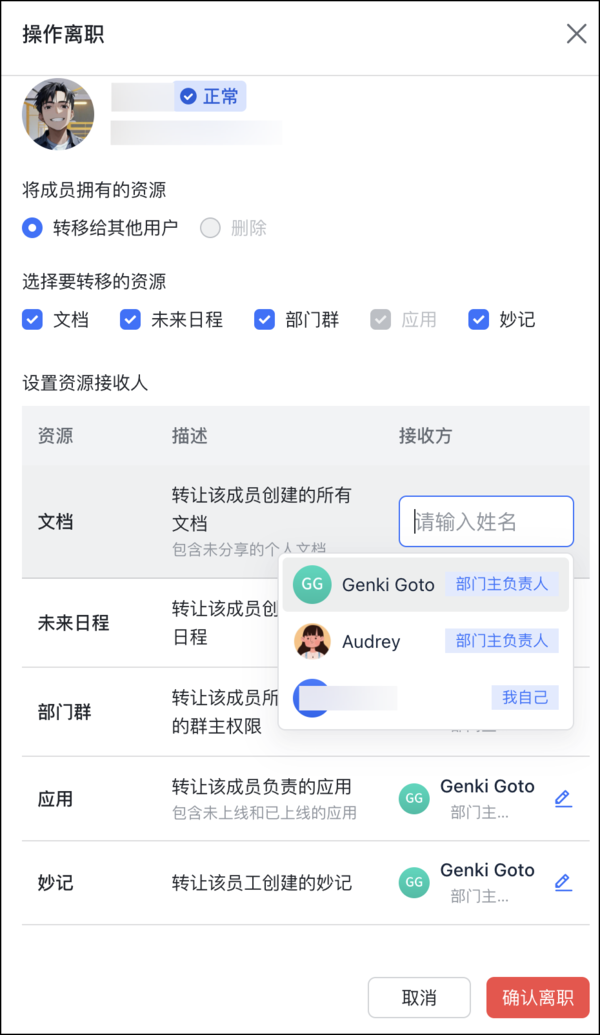
Task: Uncheck the 未来日程 checkbox
Action: (130, 320)
